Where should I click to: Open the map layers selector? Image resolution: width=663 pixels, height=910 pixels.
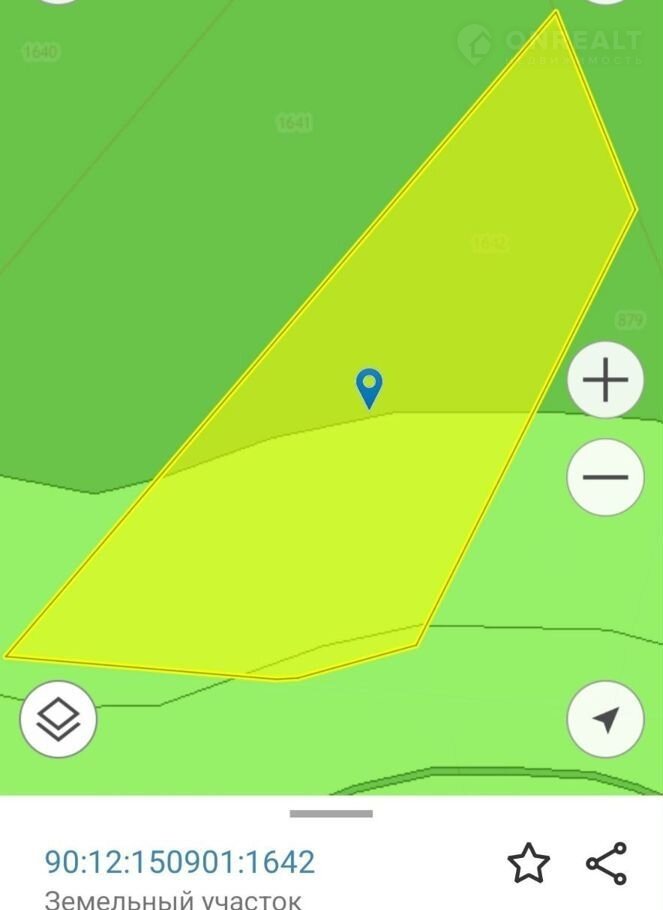coord(58,718)
